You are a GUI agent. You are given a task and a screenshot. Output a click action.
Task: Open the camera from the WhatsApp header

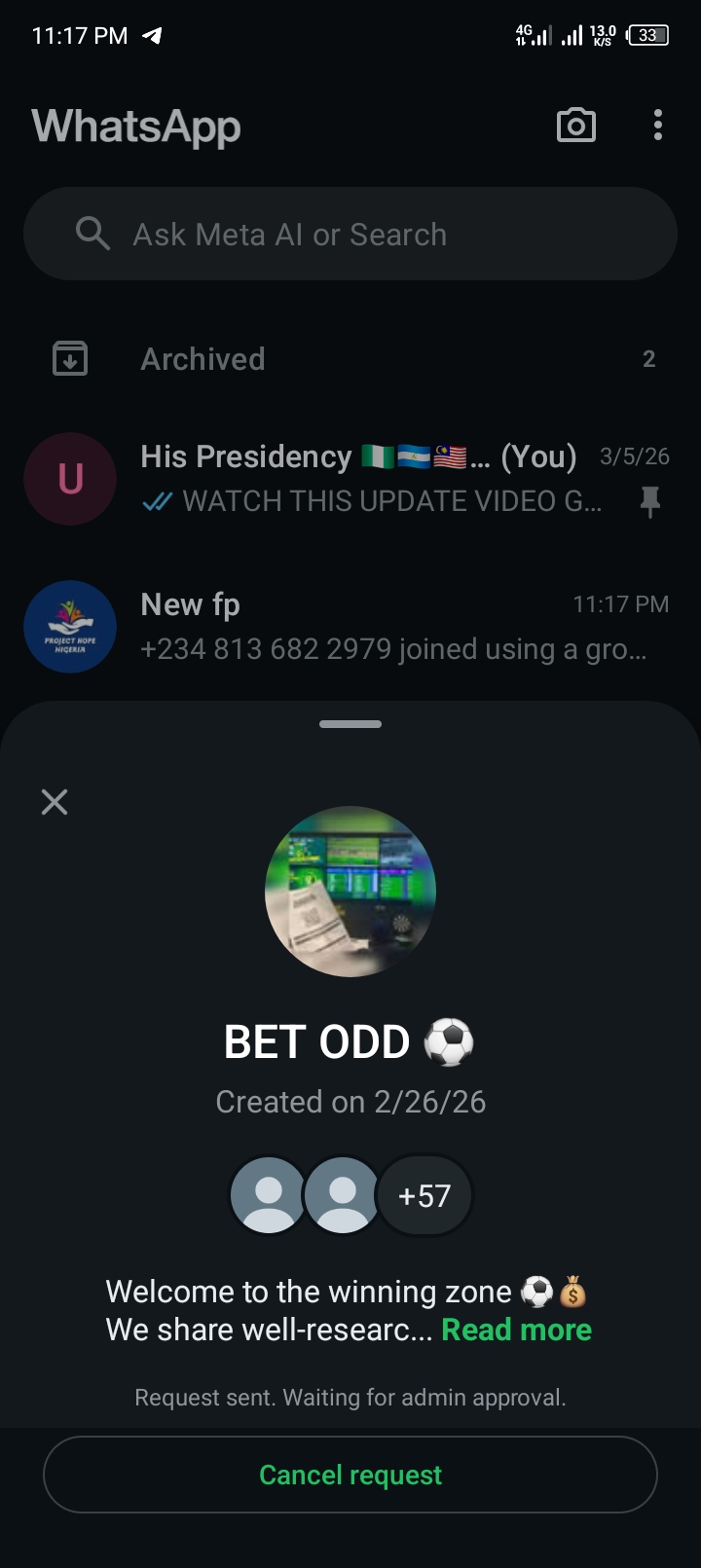575,126
